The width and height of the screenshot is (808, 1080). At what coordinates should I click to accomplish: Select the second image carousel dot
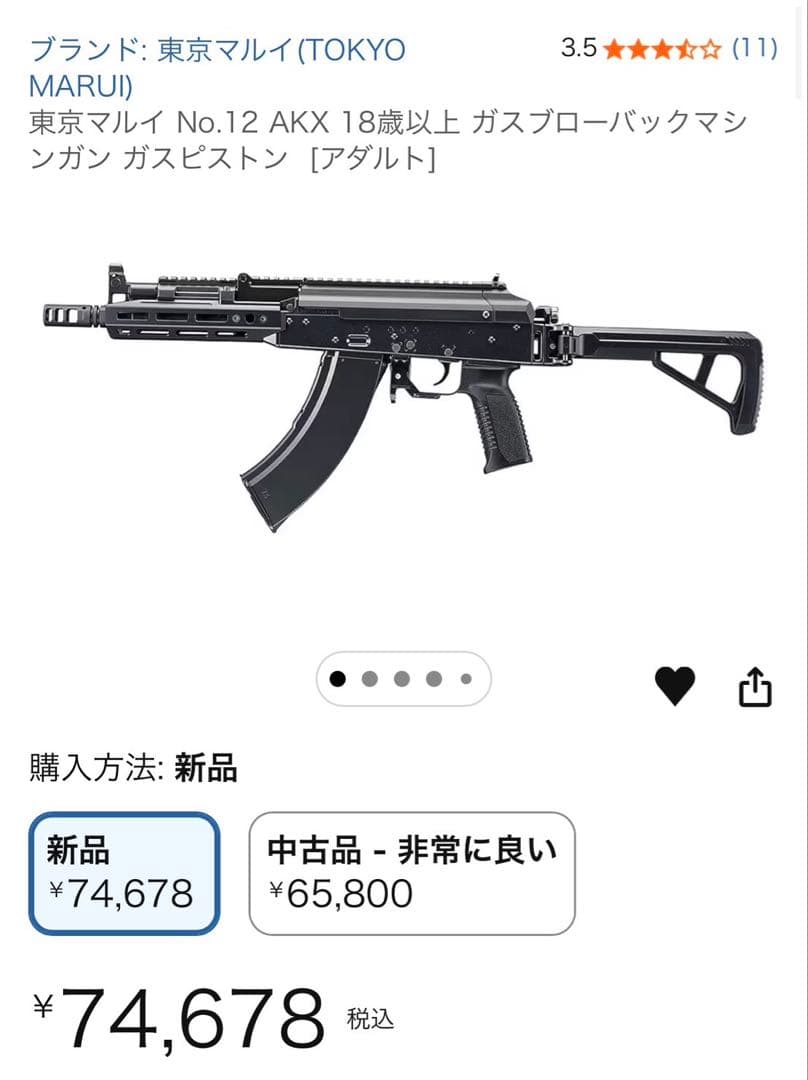(x=369, y=678)
